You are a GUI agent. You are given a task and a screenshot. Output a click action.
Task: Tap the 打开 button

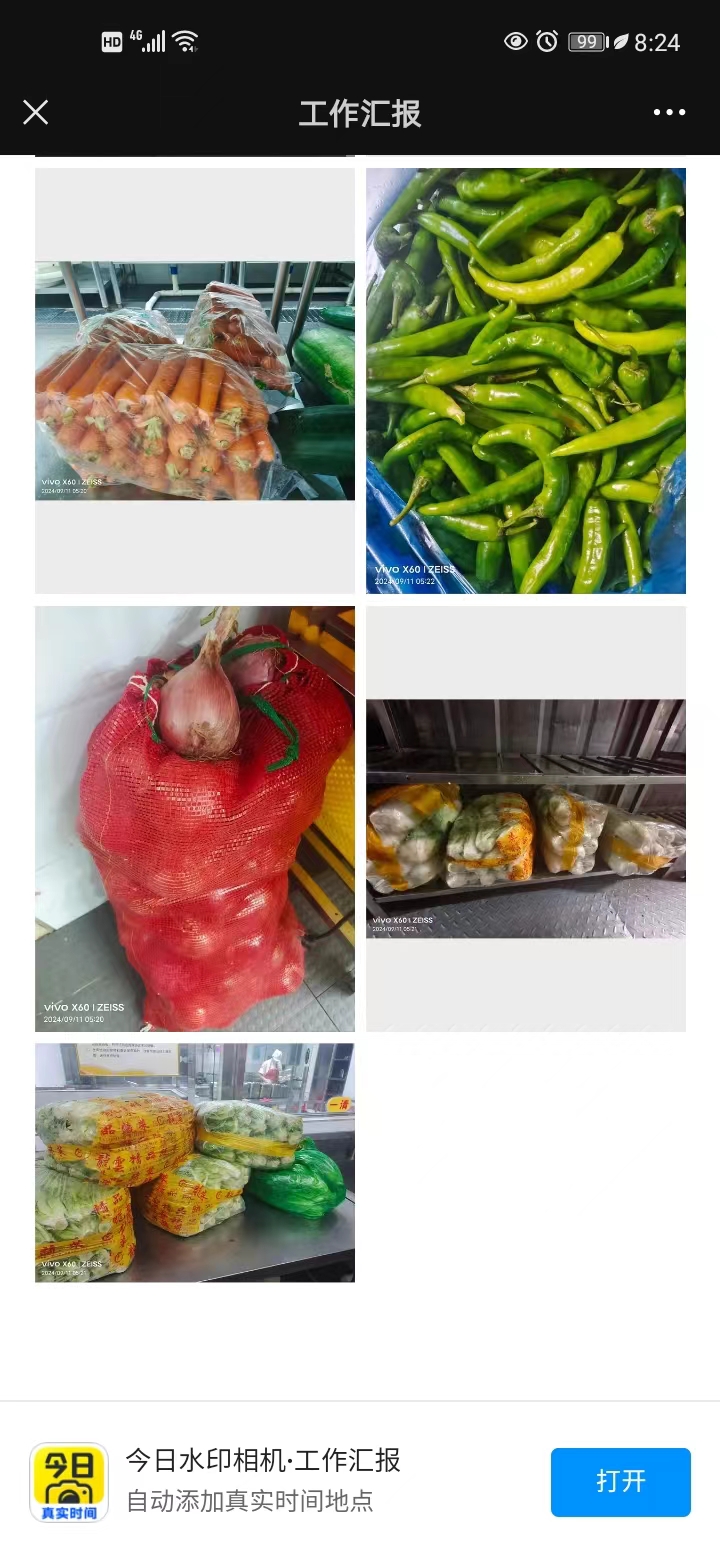[x=620, y=1481]
